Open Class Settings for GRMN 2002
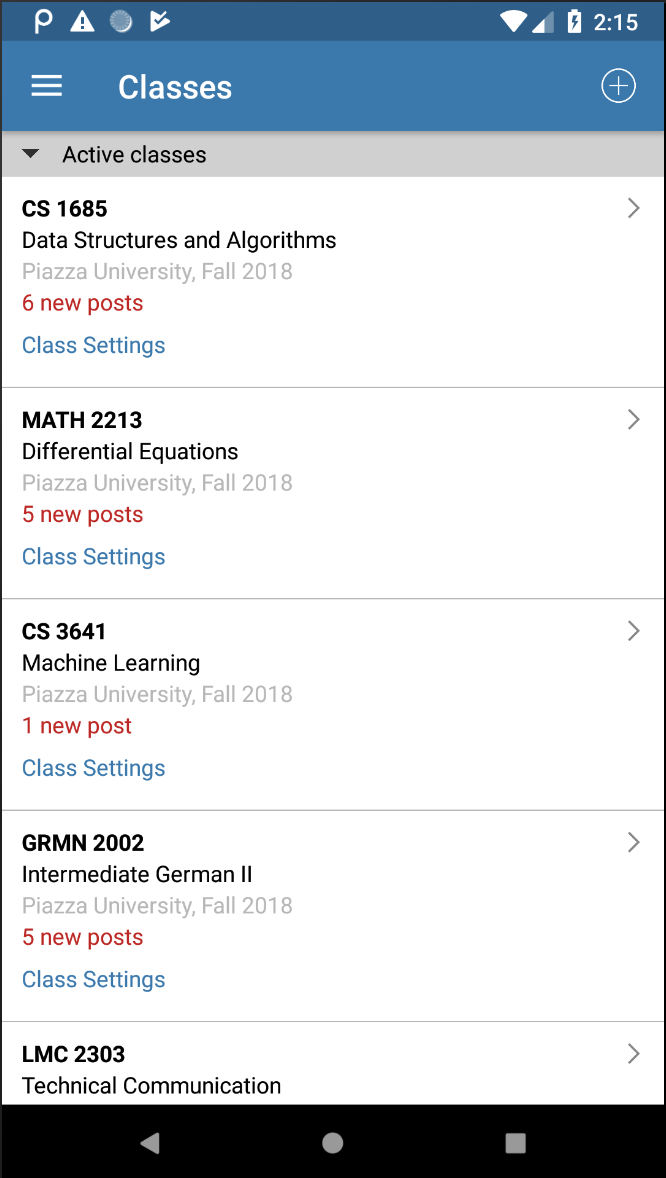Viewport: 666px width, 1178px height. (x=94, y=980)
